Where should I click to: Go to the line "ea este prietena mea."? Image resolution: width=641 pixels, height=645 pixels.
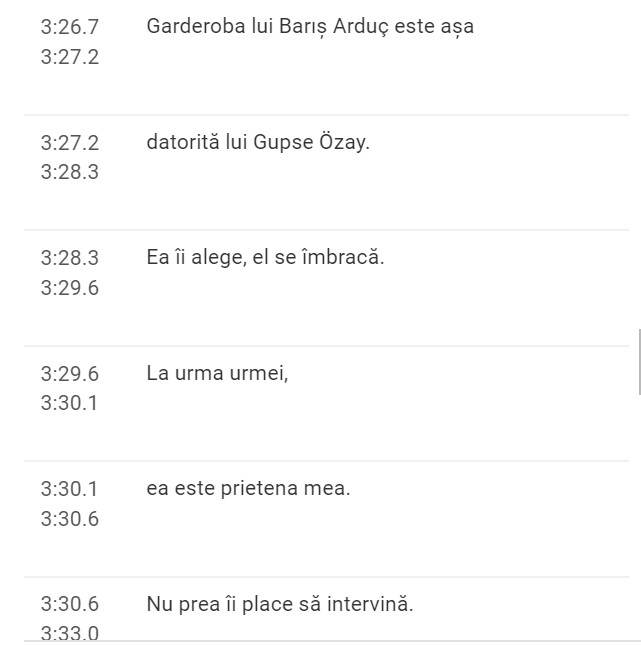[248, 489]
